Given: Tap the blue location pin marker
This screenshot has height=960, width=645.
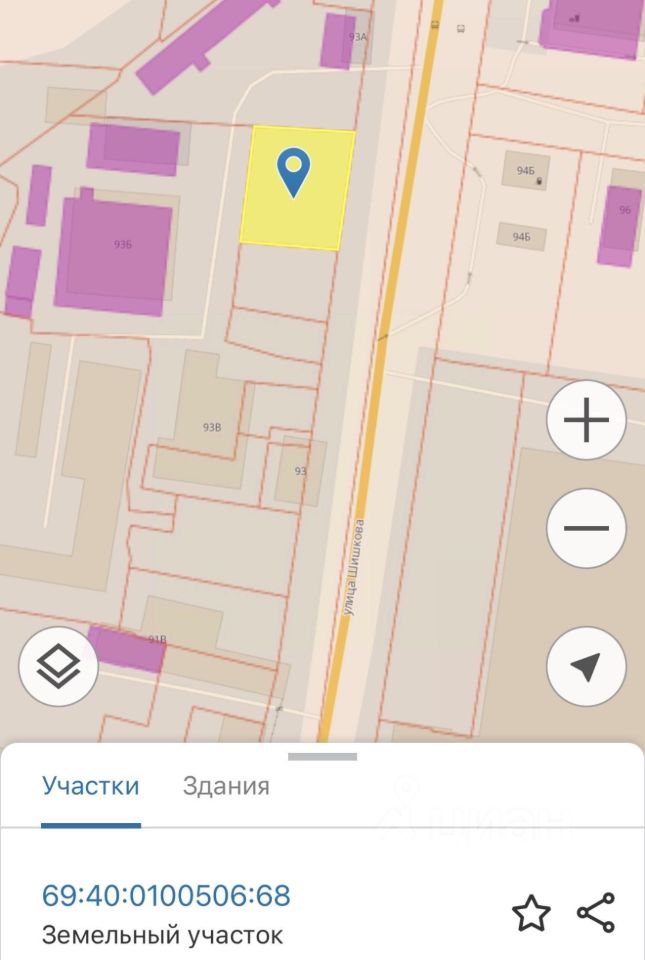Looking at the screenshot, I should pos(294,173).
